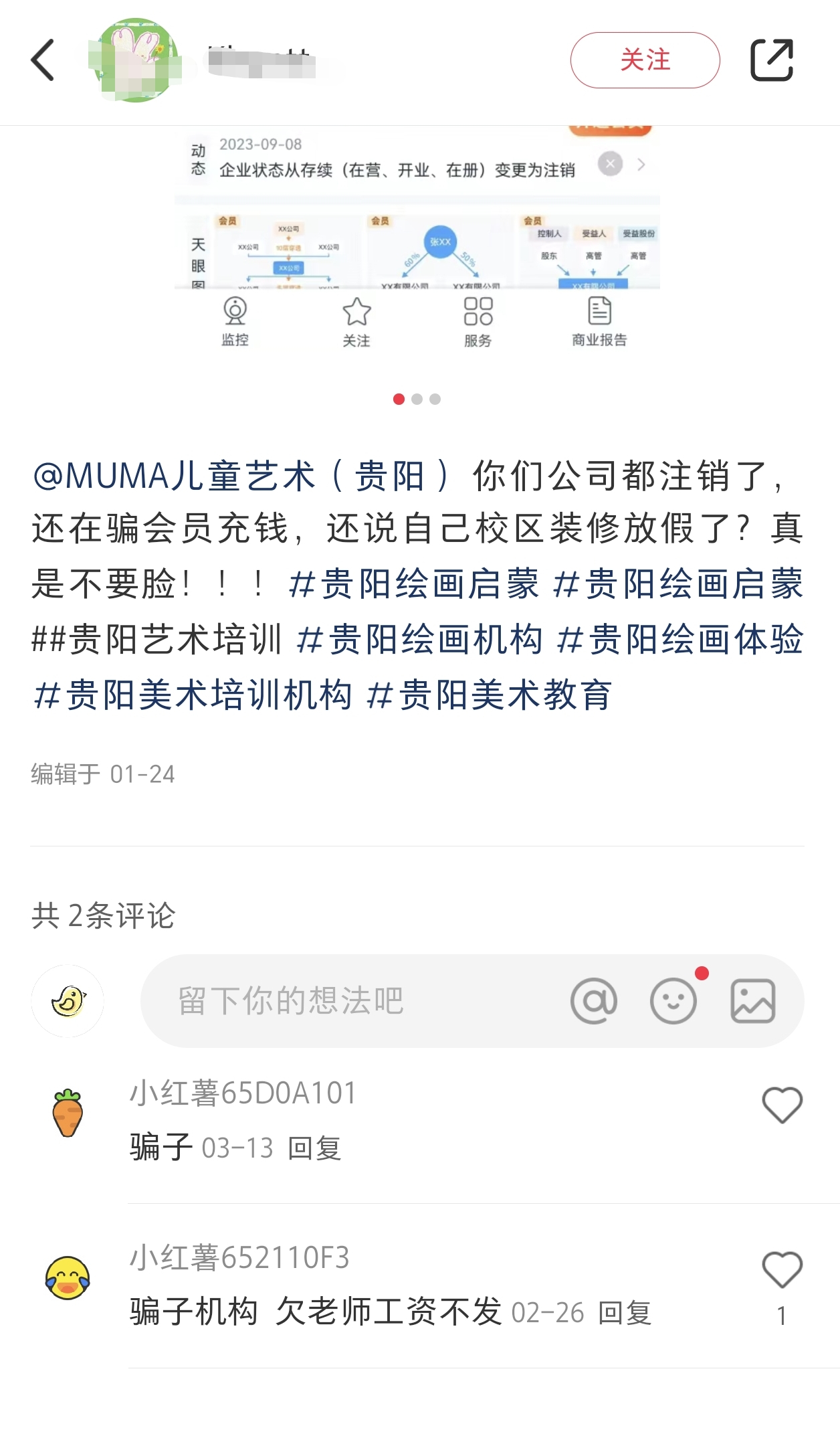
Task: Open the post author's avatar
Action: click(x=137, y=60)
